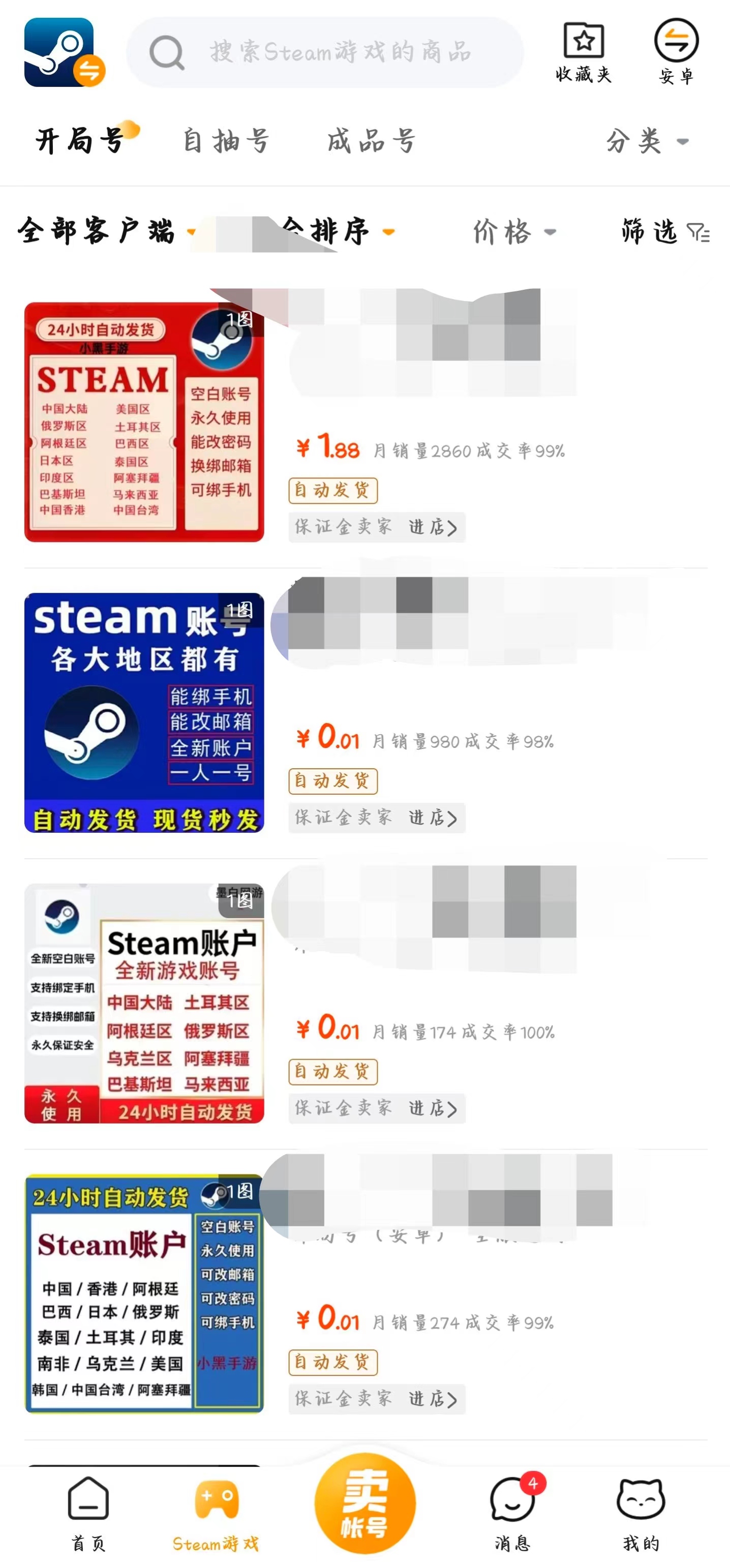Viewport: 730px width, 1568px height.
Task: Switch to the 成品号 tab
Action: click(372, 141)
